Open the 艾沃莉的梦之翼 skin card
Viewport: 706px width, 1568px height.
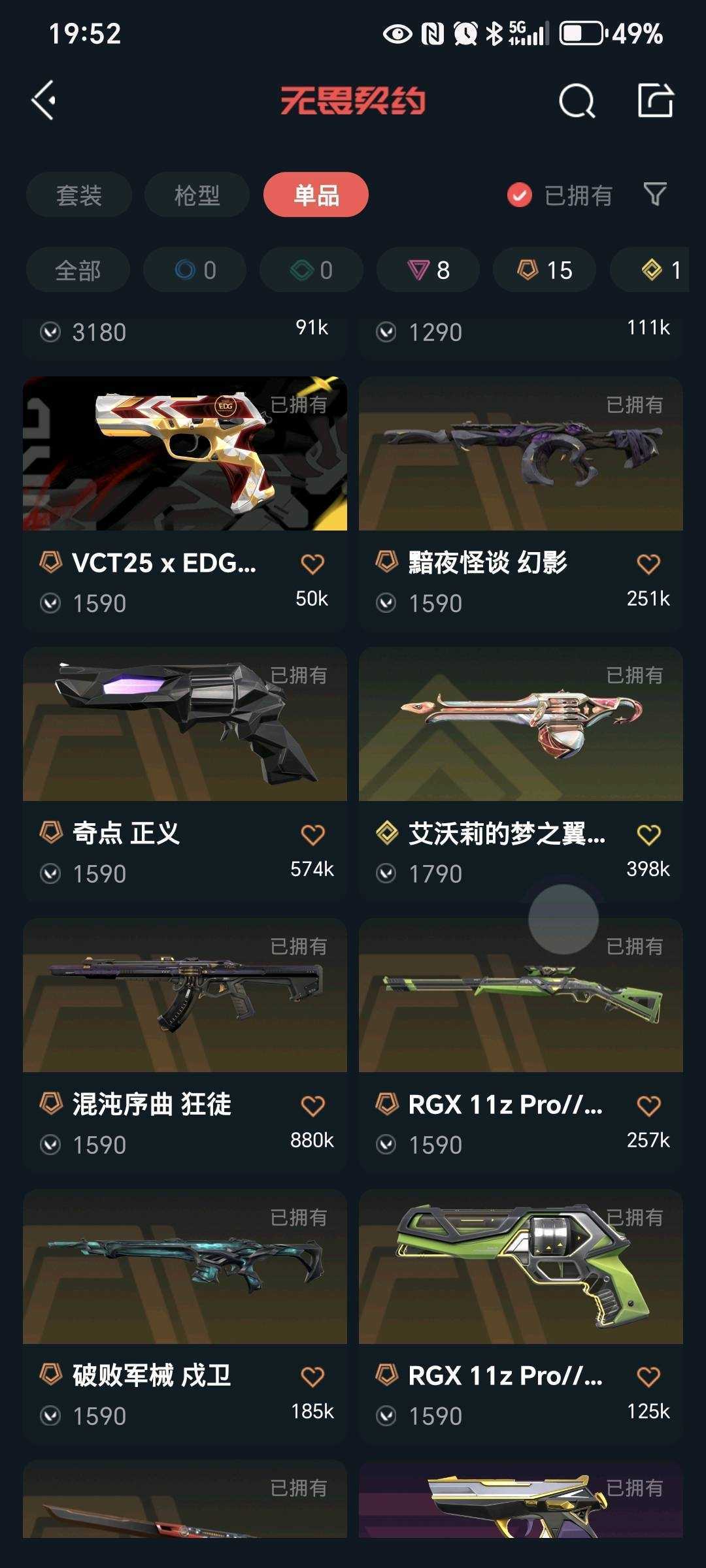pyautogui.click(x=521, y=774)
